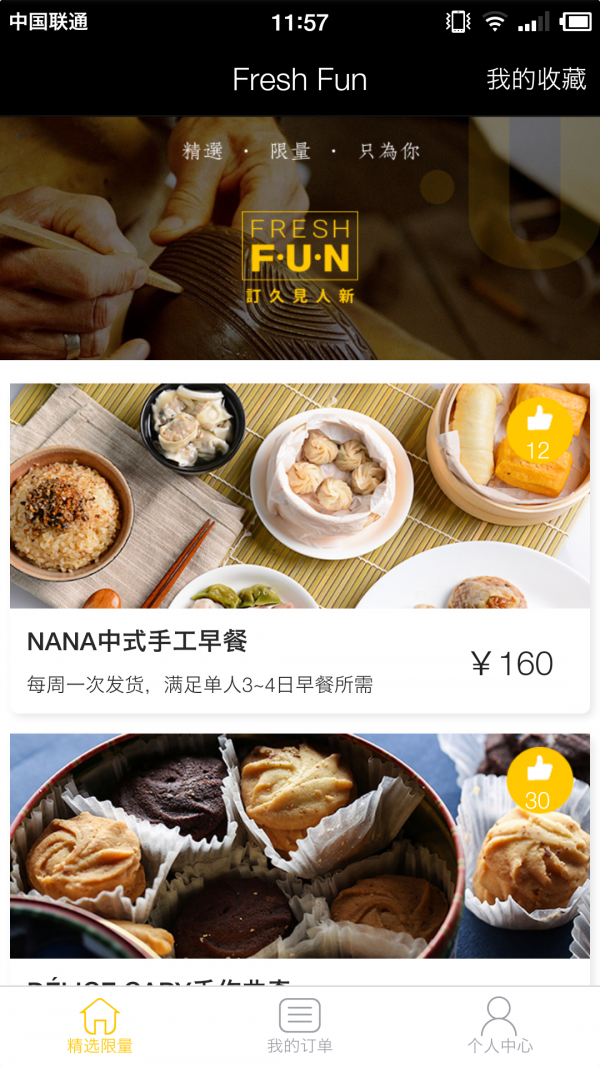
Task: Like the cookie tin product
Action: (539, 780)
